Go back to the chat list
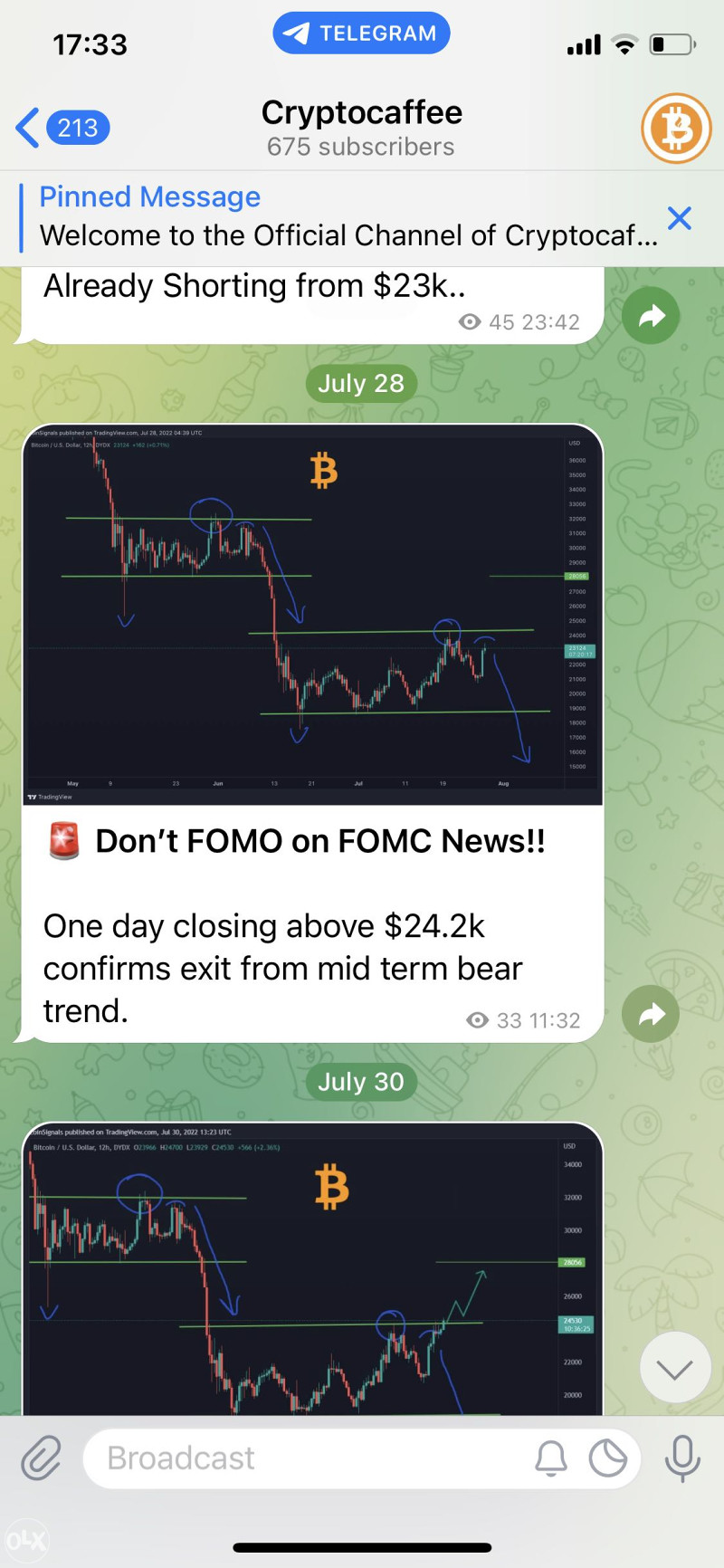Image resolution: width=724 pixels, height=1568 pixels. pyautogui.click(x=62, y=128)
